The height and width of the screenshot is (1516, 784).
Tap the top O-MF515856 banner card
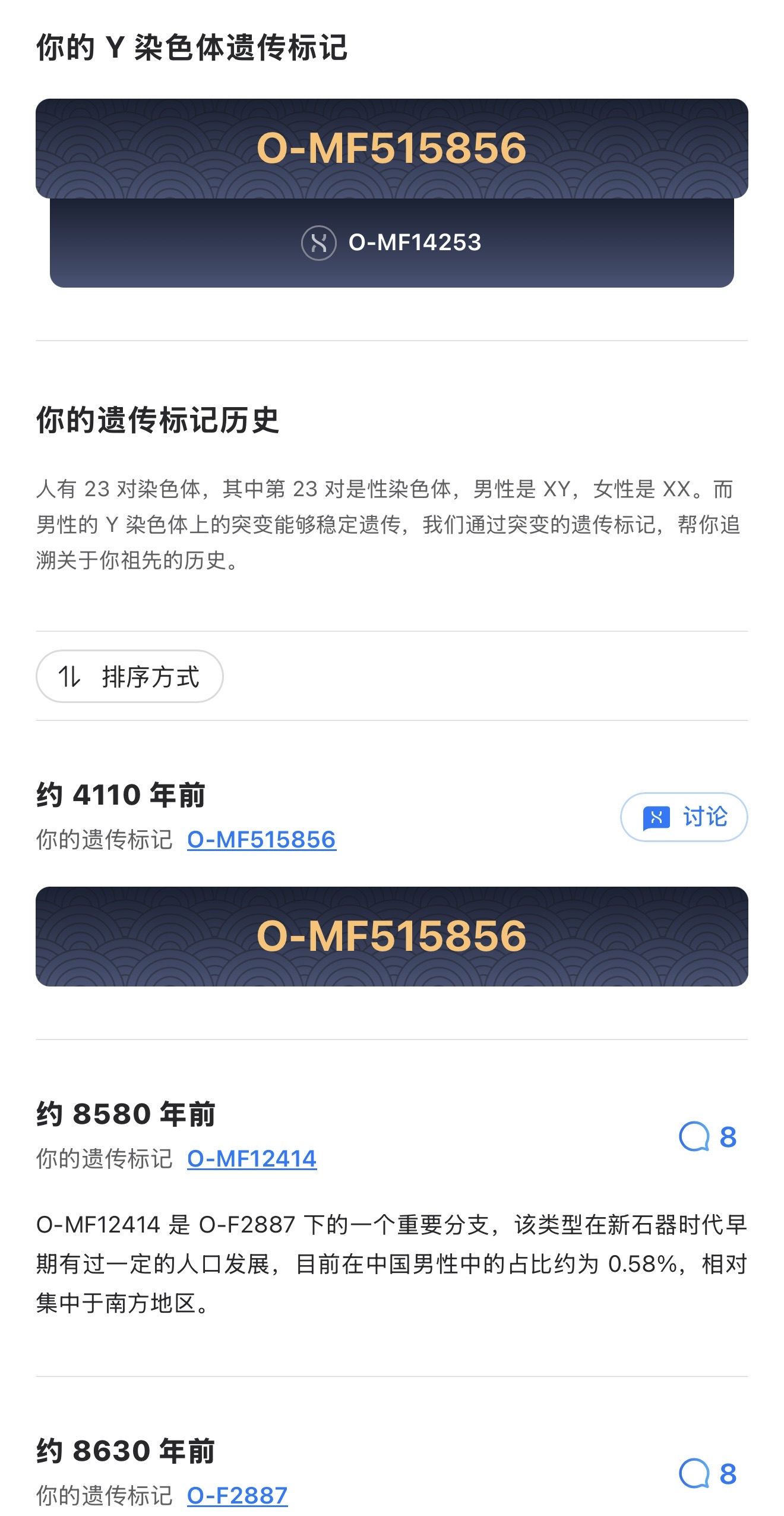click(391, 148)
